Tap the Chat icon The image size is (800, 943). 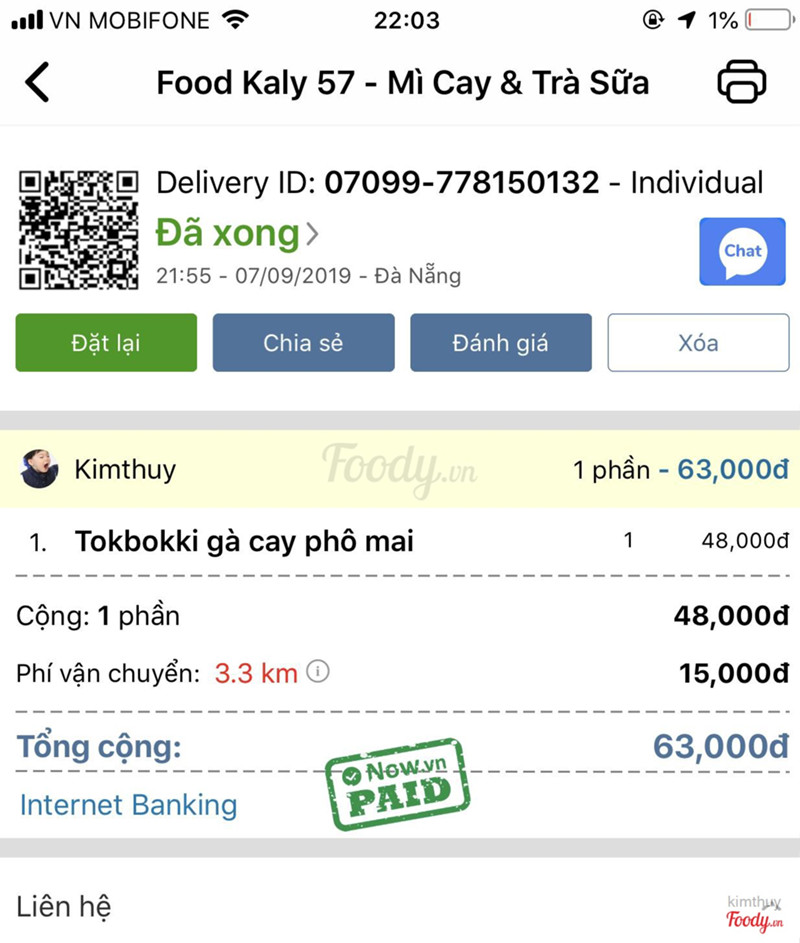pos(742,251)
